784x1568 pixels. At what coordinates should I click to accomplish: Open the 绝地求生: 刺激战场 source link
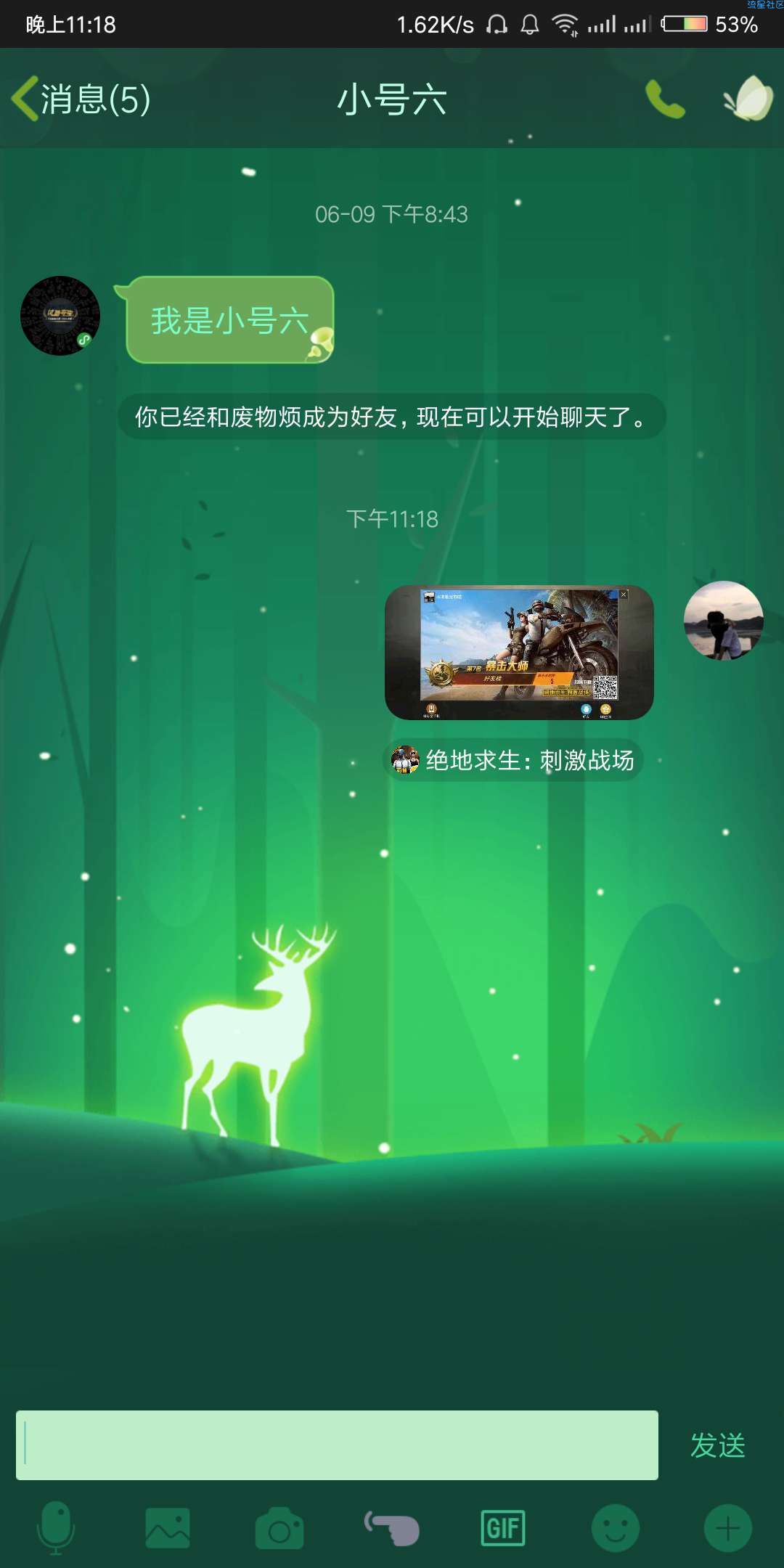tap(514, 760)
